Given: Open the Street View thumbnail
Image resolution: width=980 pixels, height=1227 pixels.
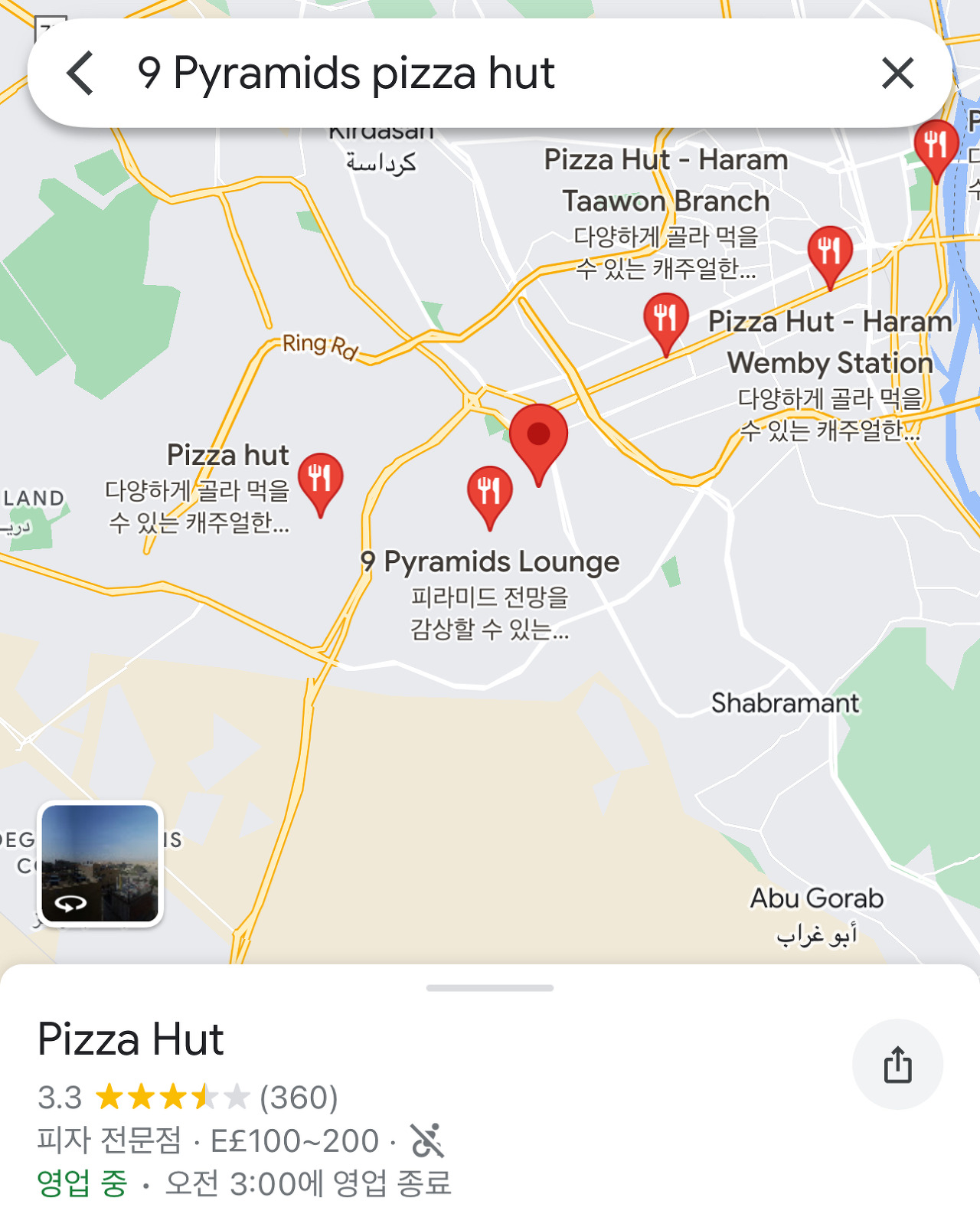Looking at the screenshot, I should 100,864.
